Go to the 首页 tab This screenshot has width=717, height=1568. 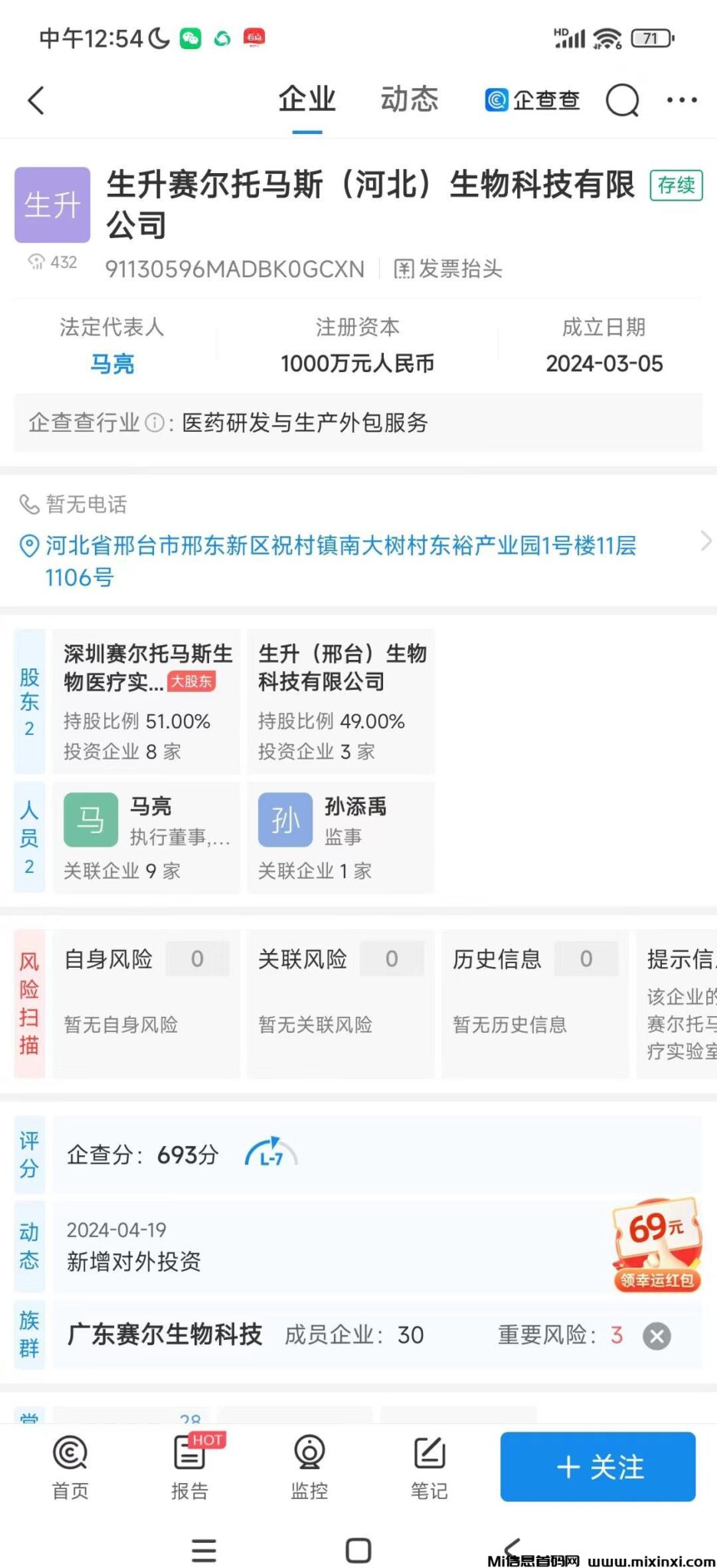click(70, 1468)
